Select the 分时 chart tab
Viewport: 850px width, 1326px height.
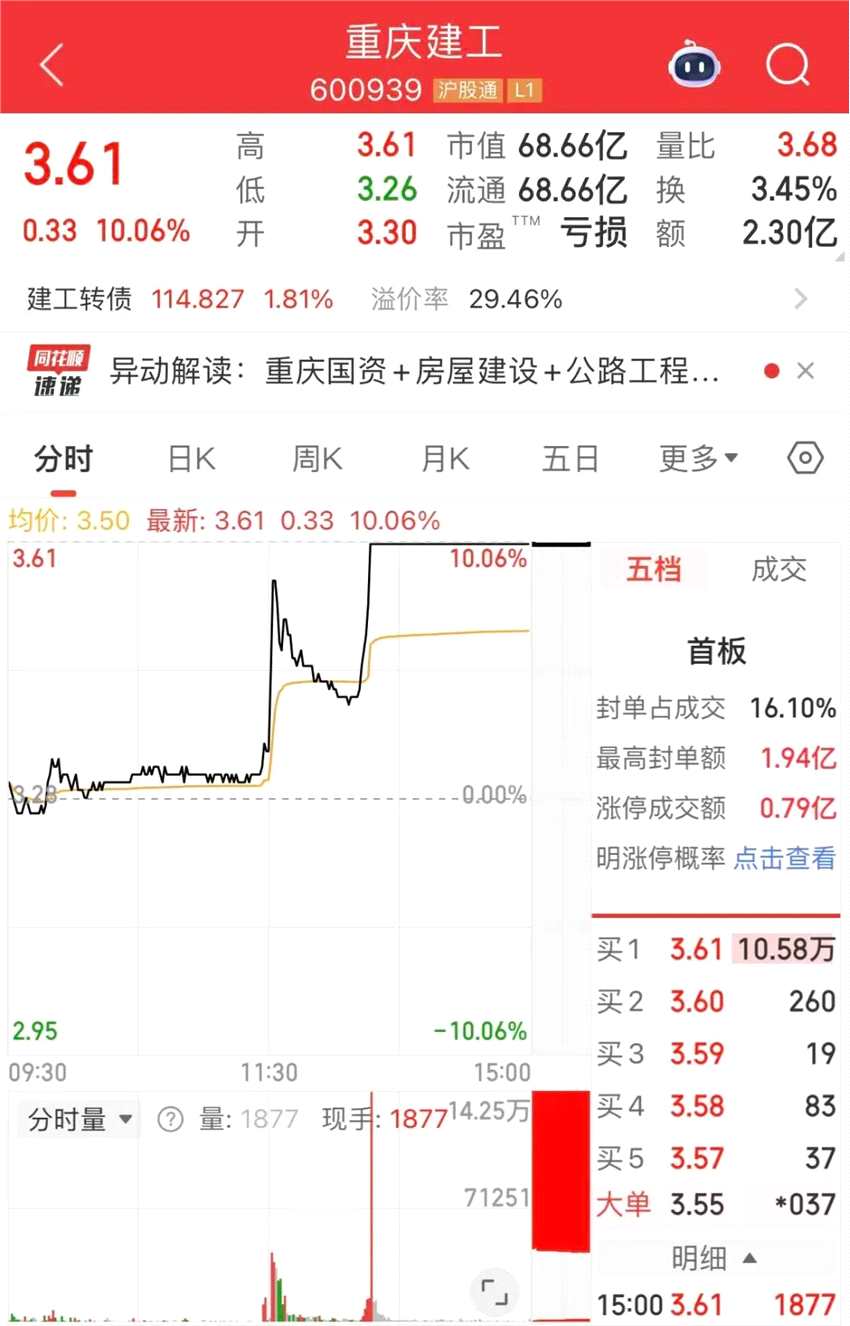tap(63, 459)
